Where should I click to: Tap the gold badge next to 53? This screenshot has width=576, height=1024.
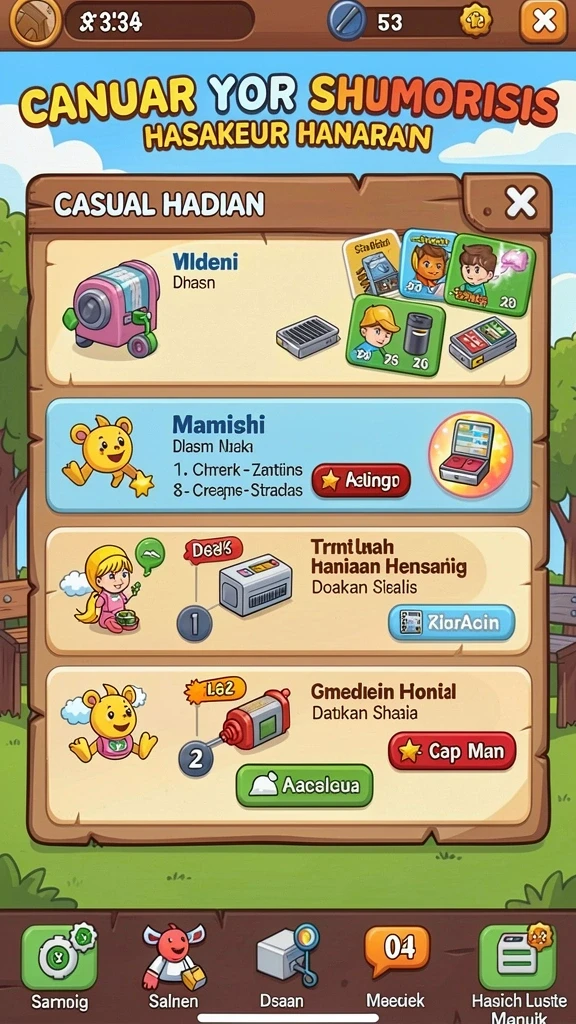[x=475, y=22]
